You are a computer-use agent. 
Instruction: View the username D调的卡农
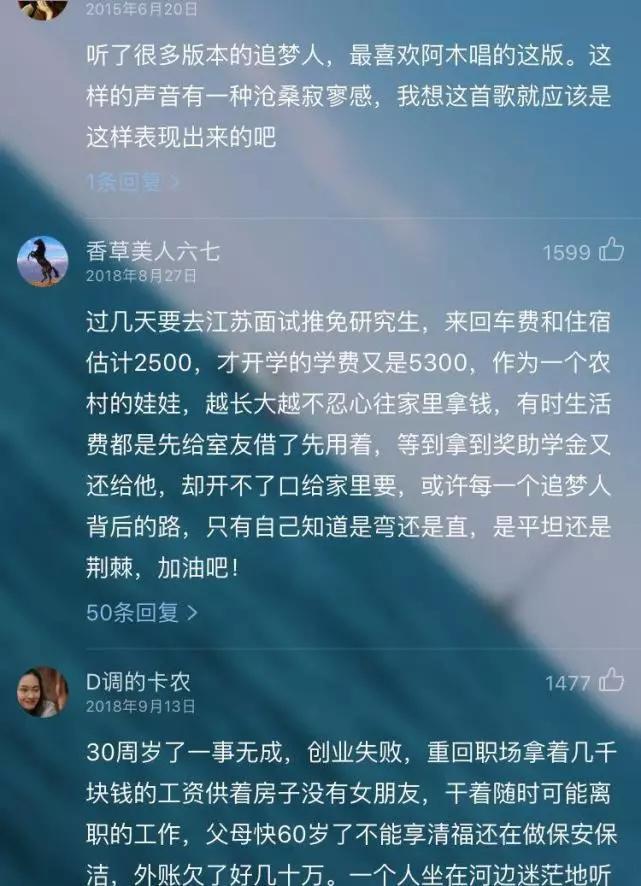coord(137,682)
